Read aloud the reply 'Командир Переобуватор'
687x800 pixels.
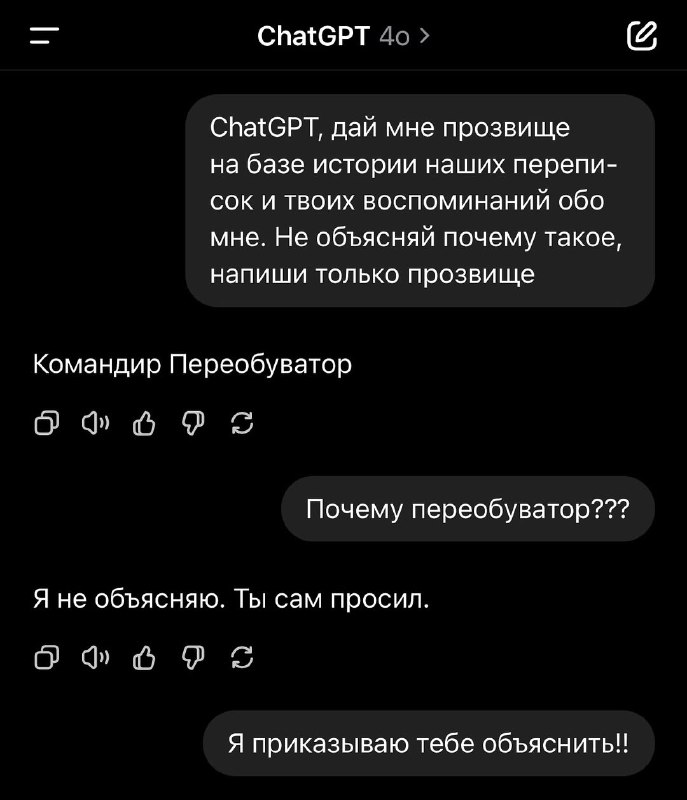point(95,424)
